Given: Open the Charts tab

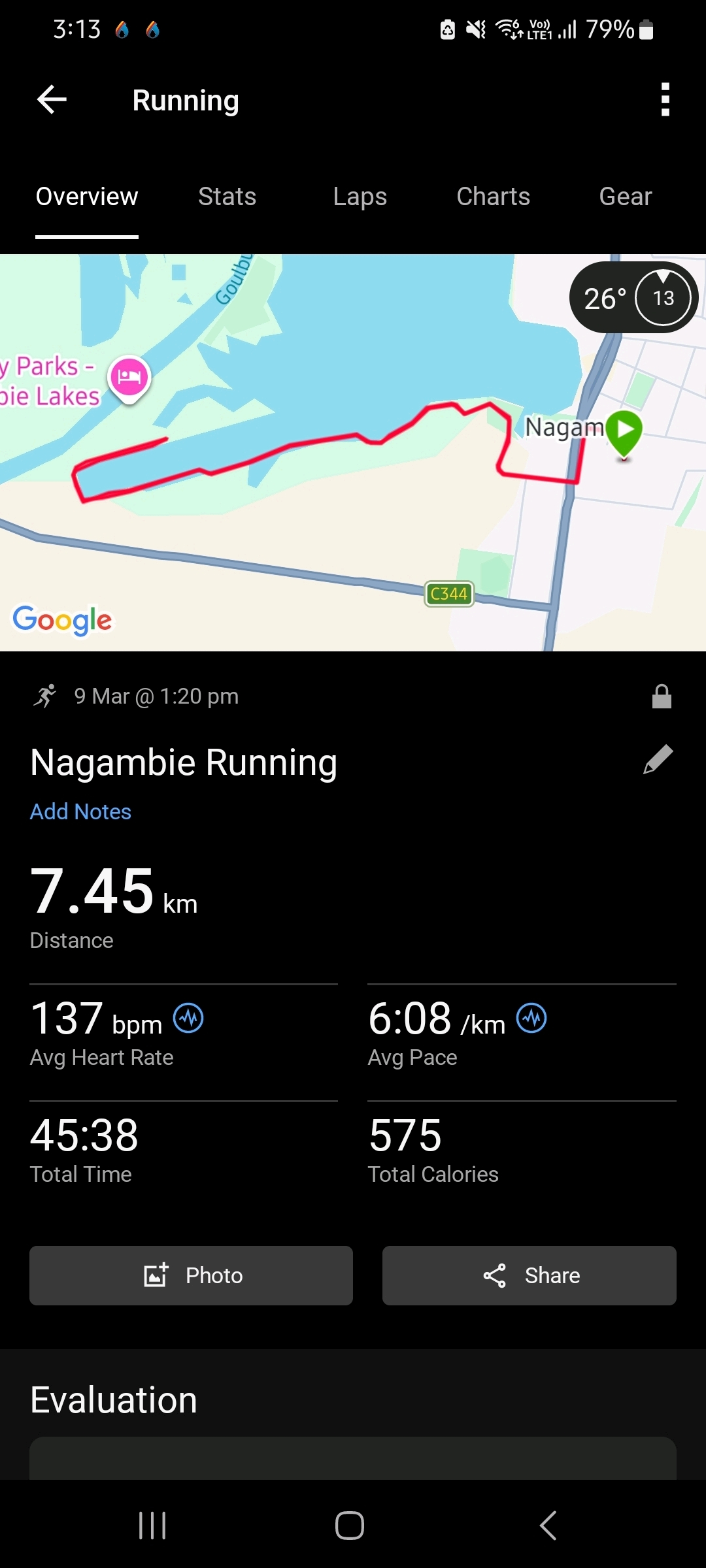Looking at the screenshot, I should point(493,197).
